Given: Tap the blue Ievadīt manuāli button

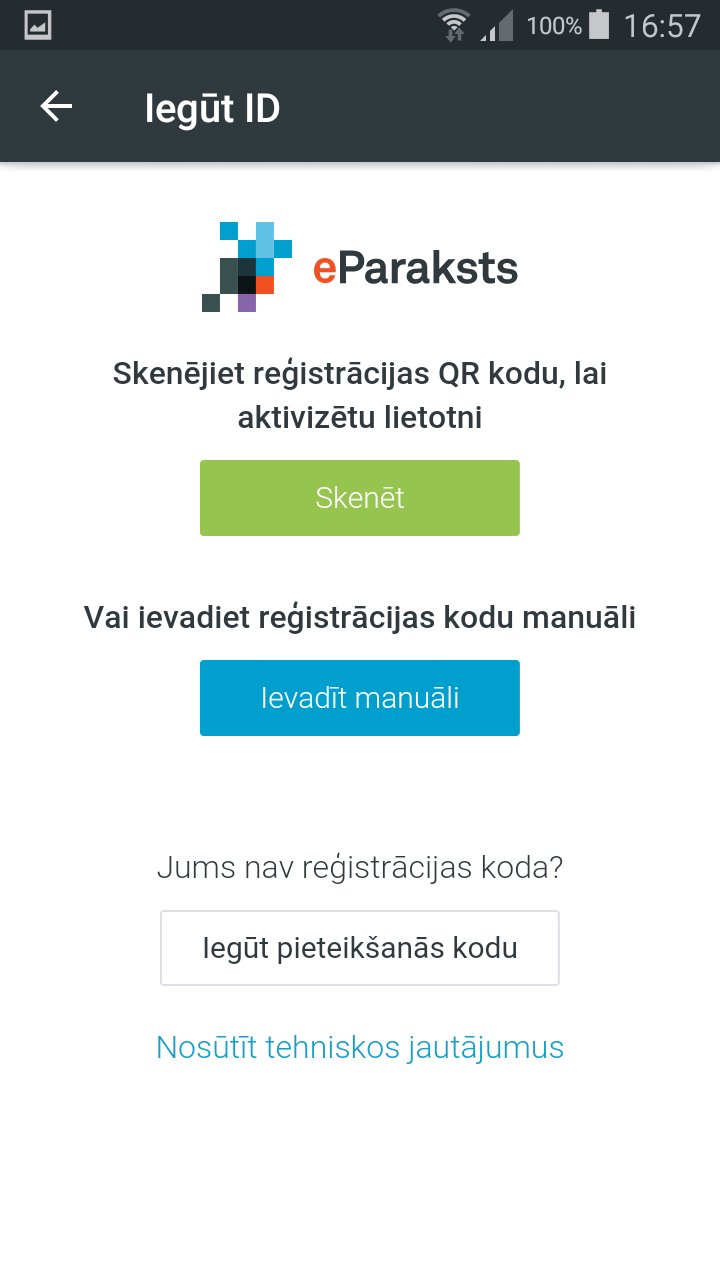Looking at the screenshot, I should pos(360,697).
